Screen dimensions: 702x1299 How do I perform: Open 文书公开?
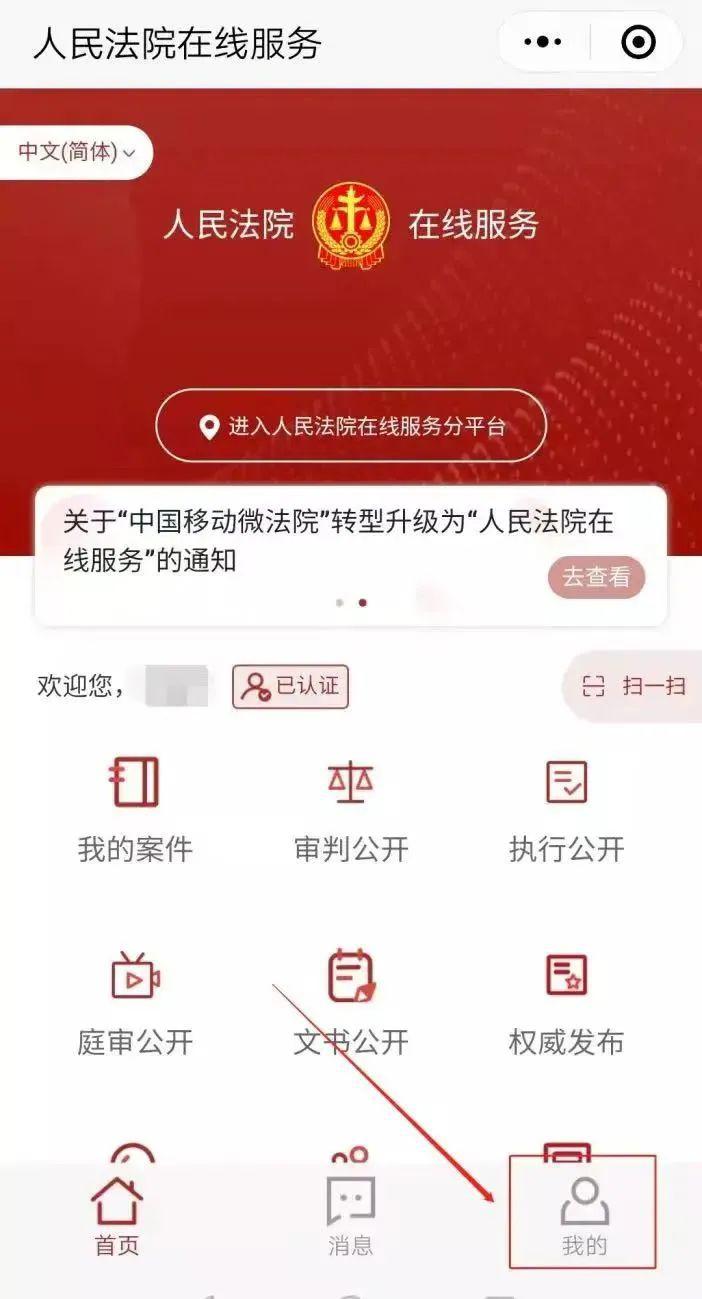pos(351,1002)
